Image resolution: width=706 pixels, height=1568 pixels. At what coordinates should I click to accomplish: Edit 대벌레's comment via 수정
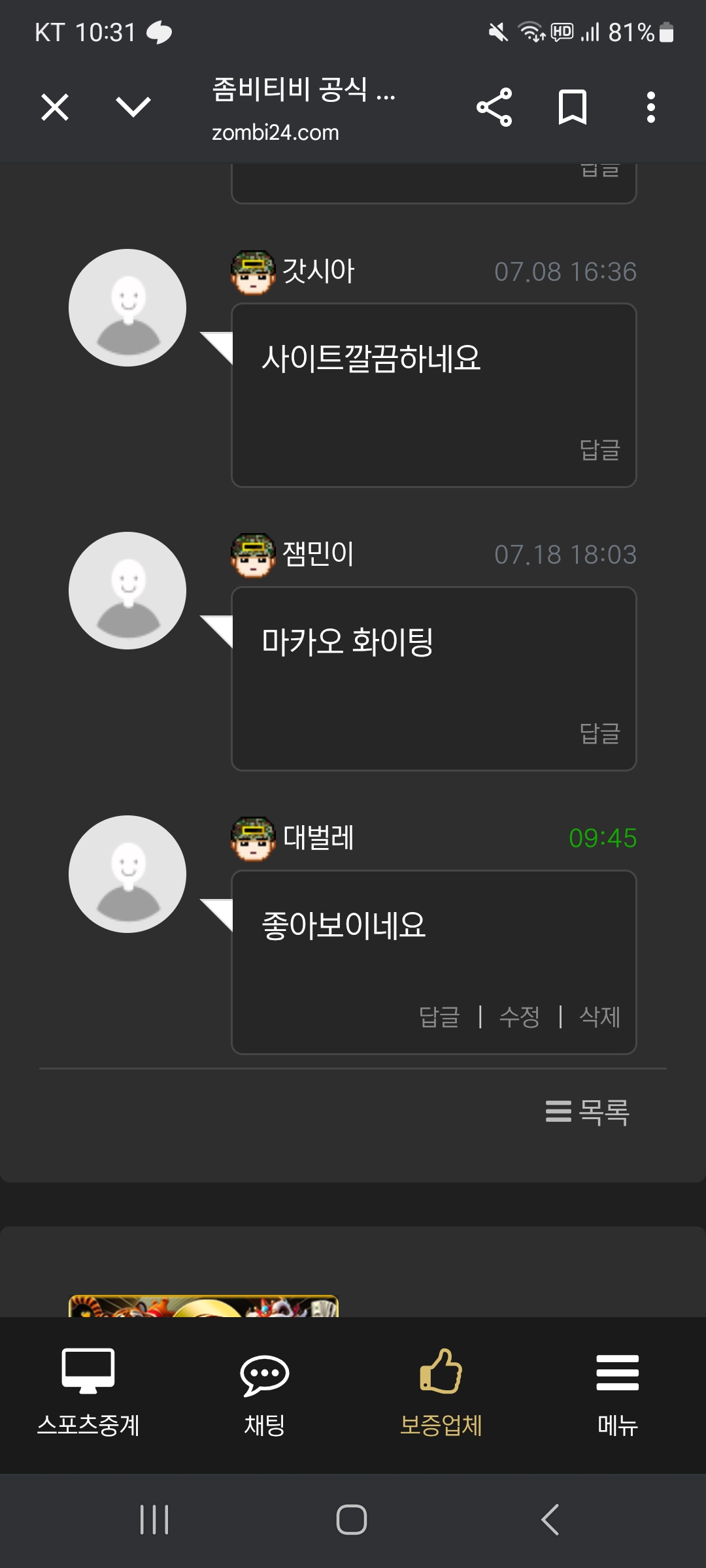point(520,1017)
